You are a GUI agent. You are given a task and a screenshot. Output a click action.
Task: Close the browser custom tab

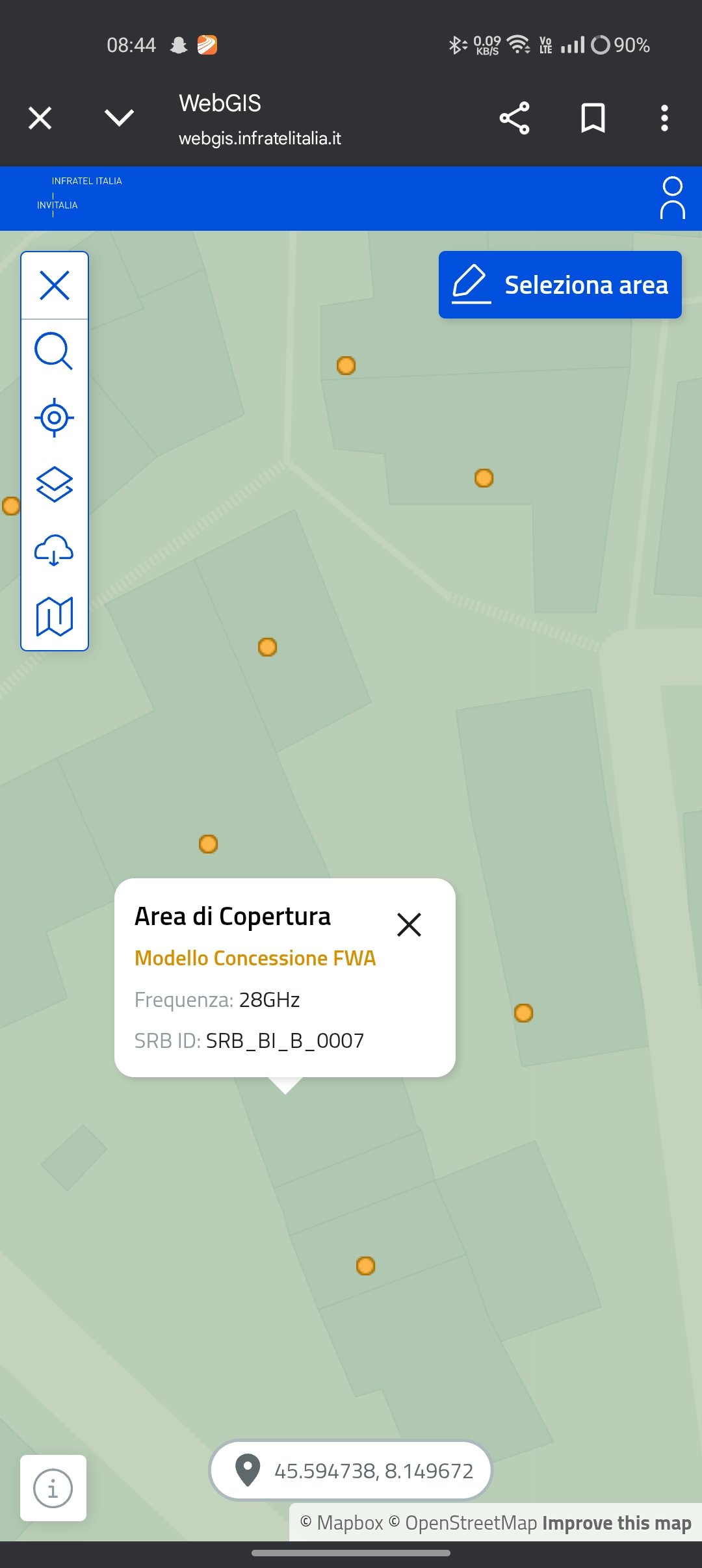40,118
